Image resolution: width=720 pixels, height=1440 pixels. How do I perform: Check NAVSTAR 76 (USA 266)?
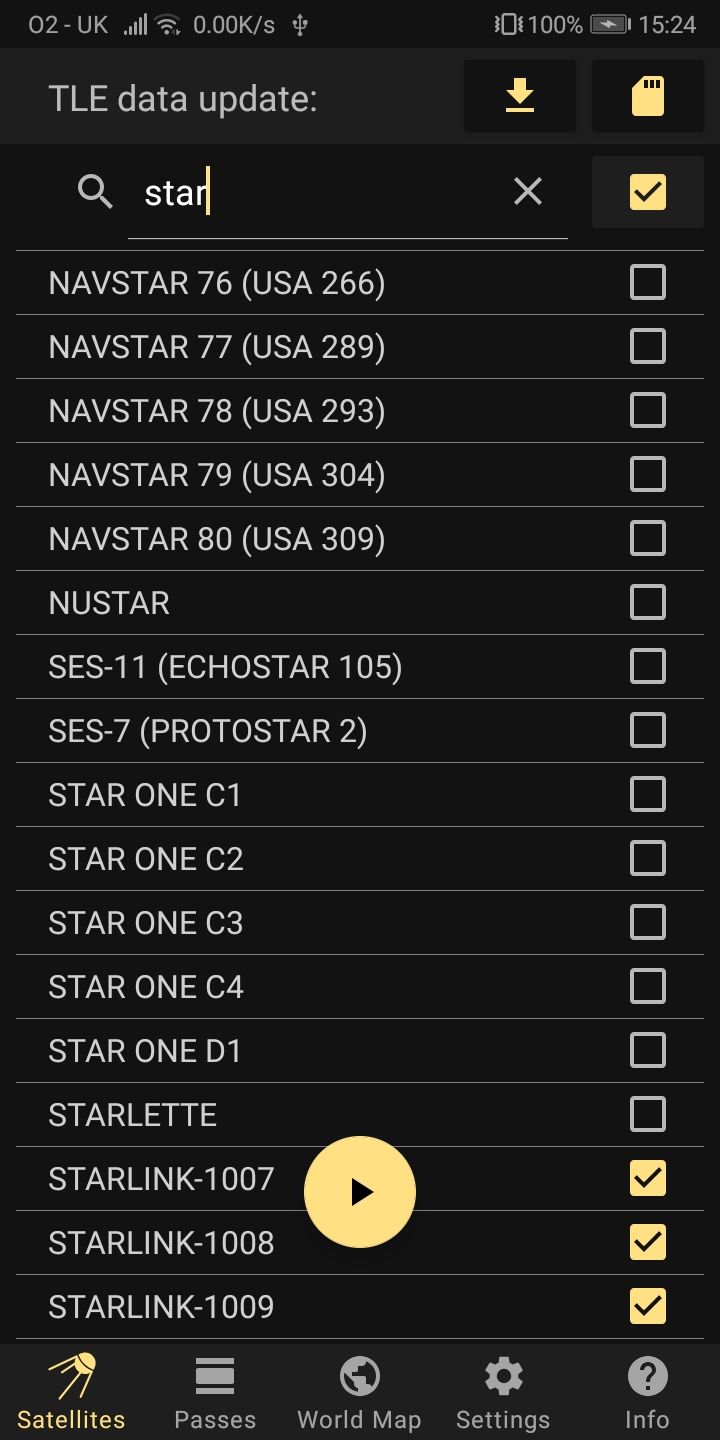648,283
